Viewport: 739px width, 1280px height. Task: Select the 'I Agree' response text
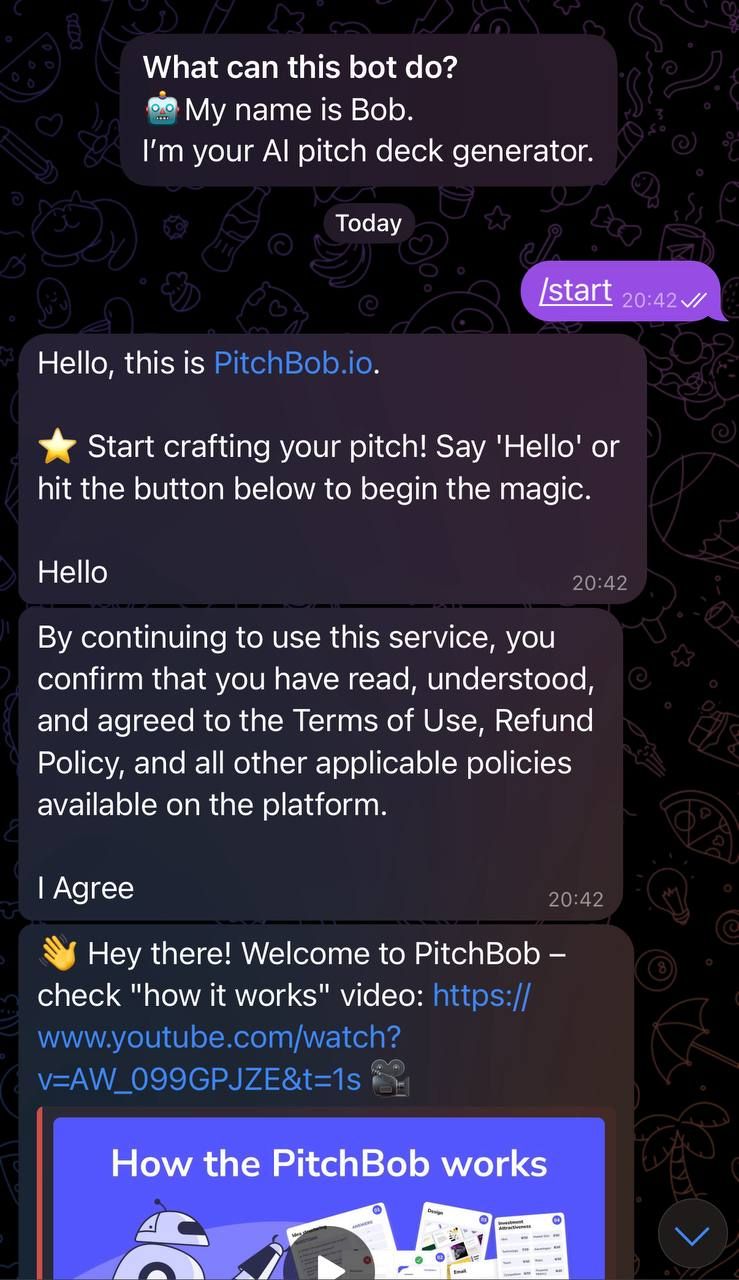tap(85, 888)
